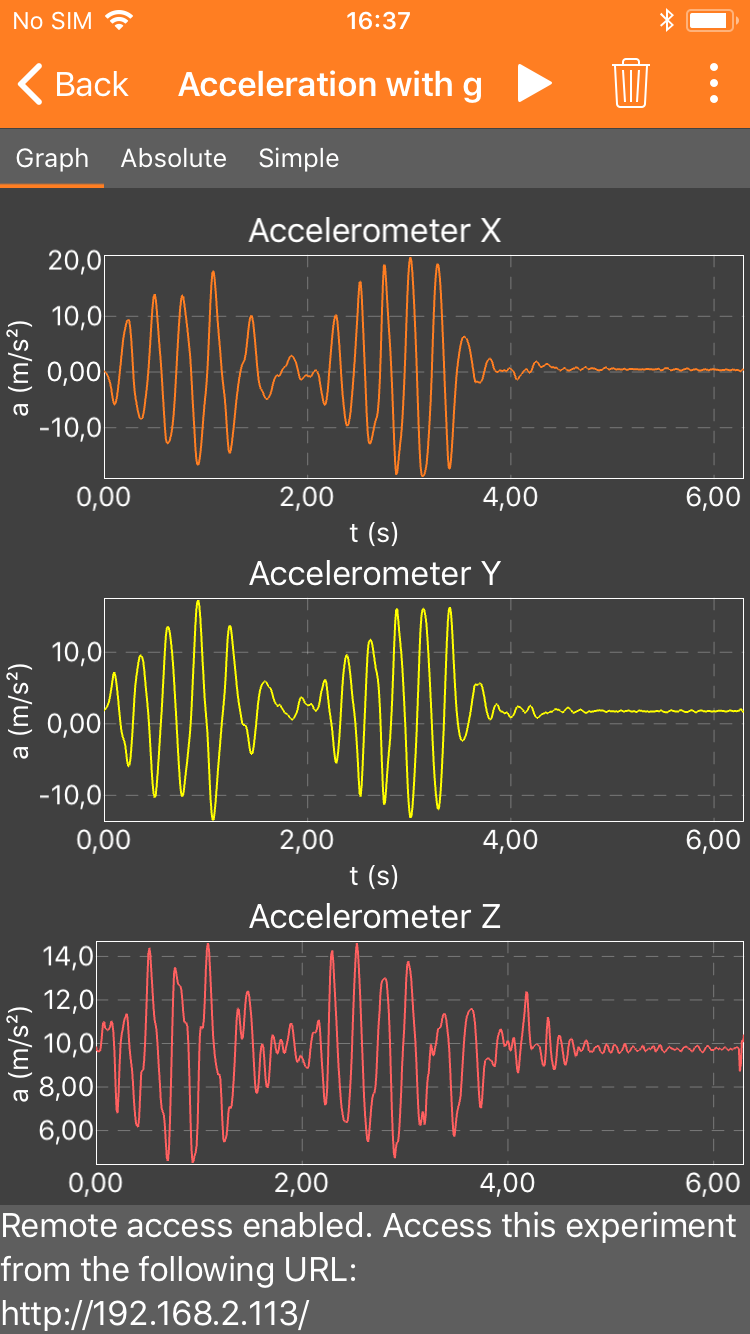The width and height of the screenshot is (750, 1334).
Task: Expand the Accelerometer Y graph
Action: (x=424, y=709)
